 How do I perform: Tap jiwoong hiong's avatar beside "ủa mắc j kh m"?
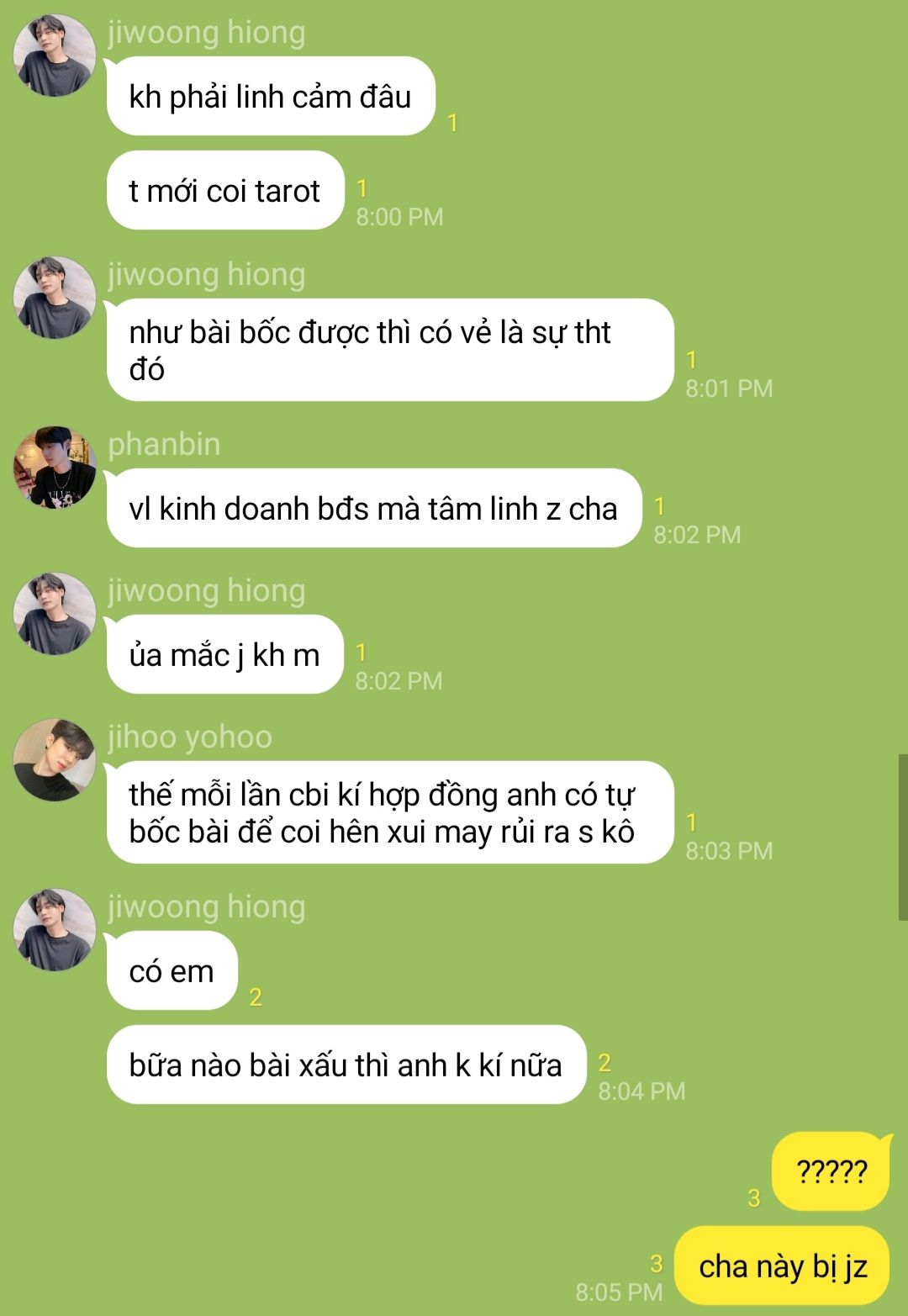pos(55,614)
